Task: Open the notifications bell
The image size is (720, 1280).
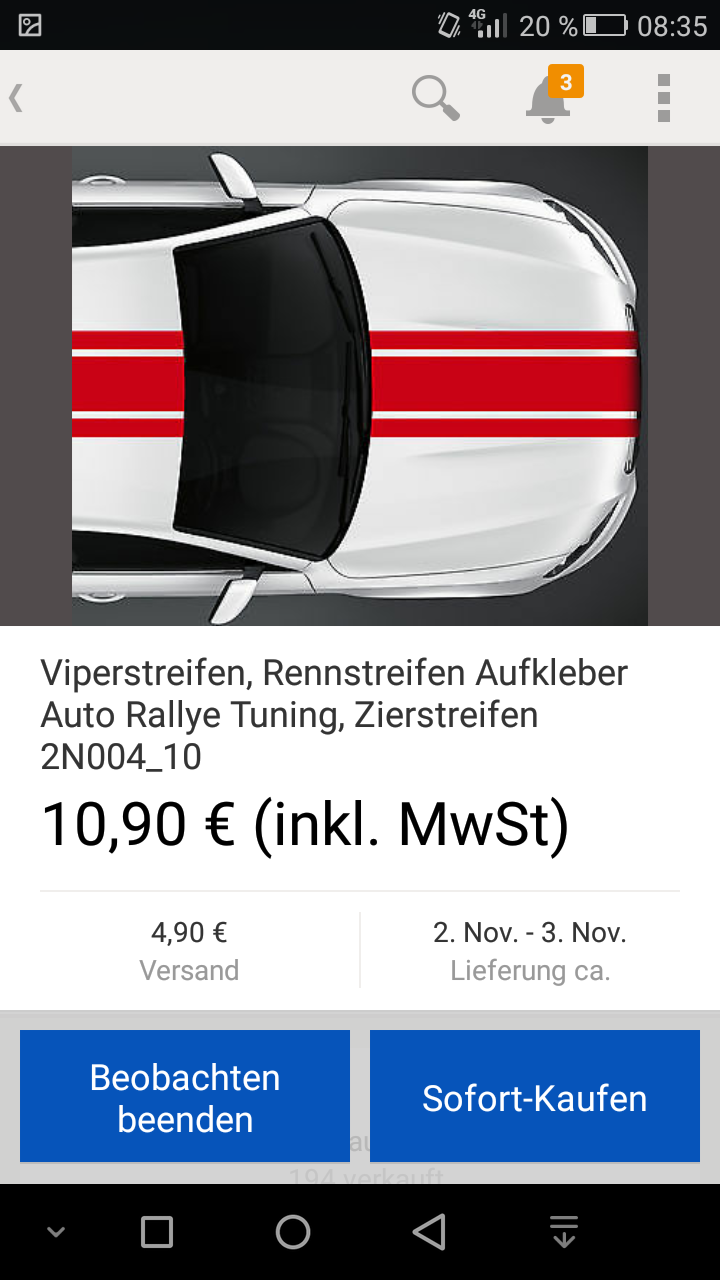Action: 549,98
